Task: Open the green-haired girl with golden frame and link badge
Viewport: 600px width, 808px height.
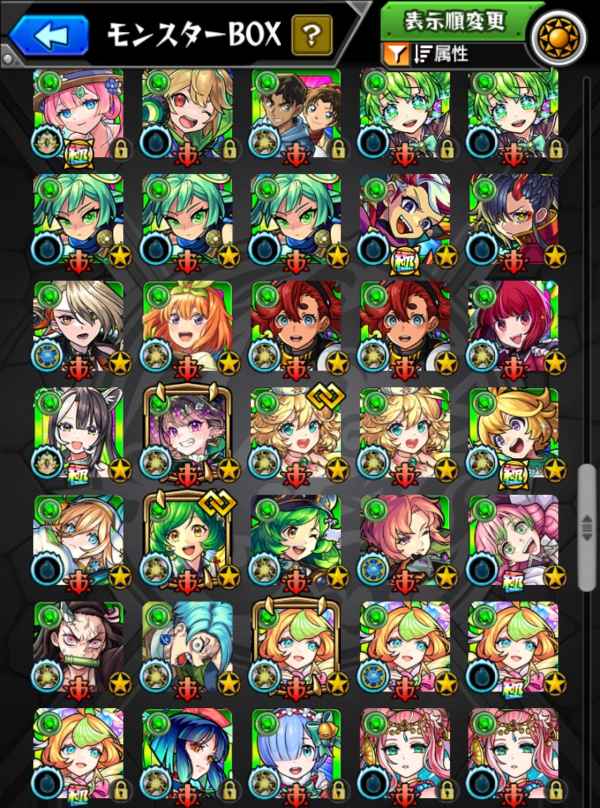Action: [x=187, y=541]
